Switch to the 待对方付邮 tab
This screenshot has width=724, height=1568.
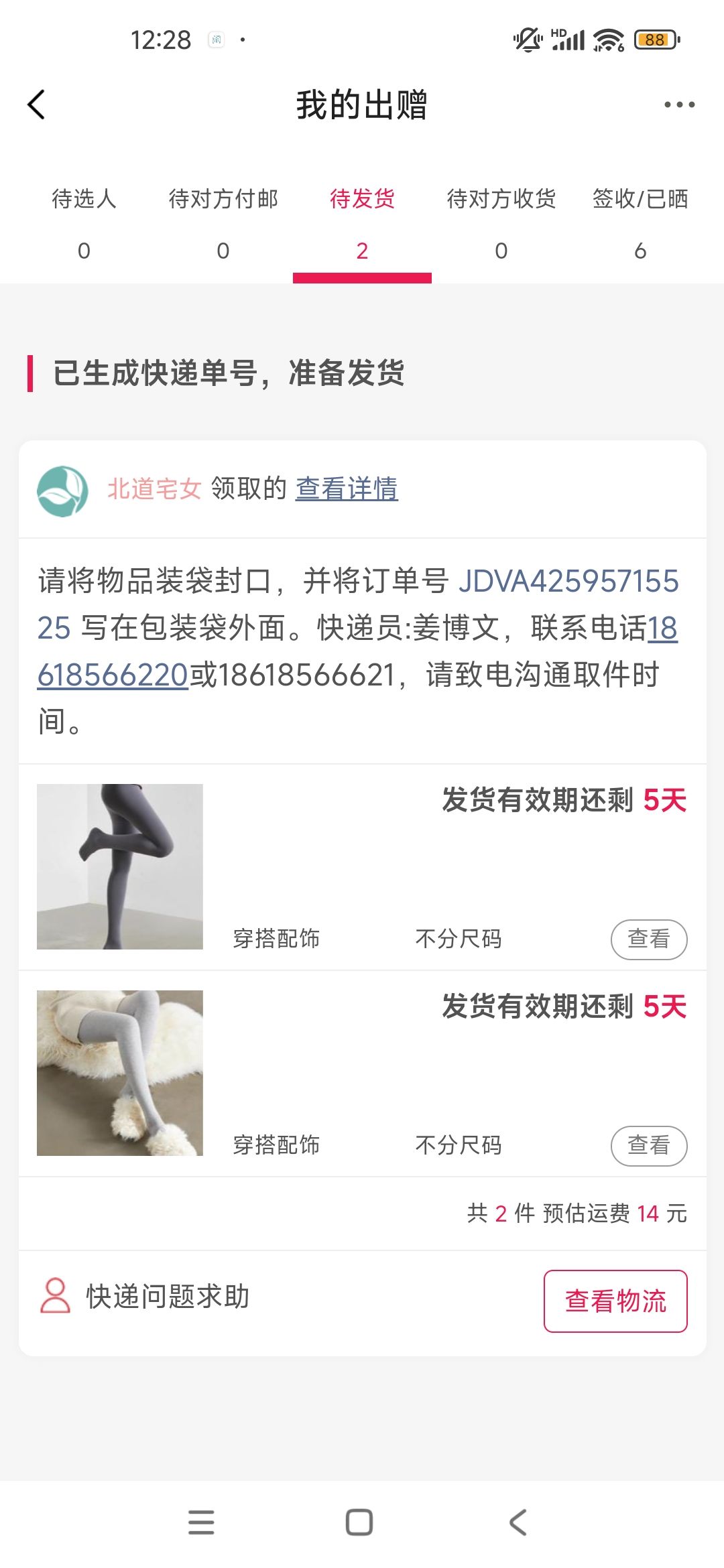223,223
